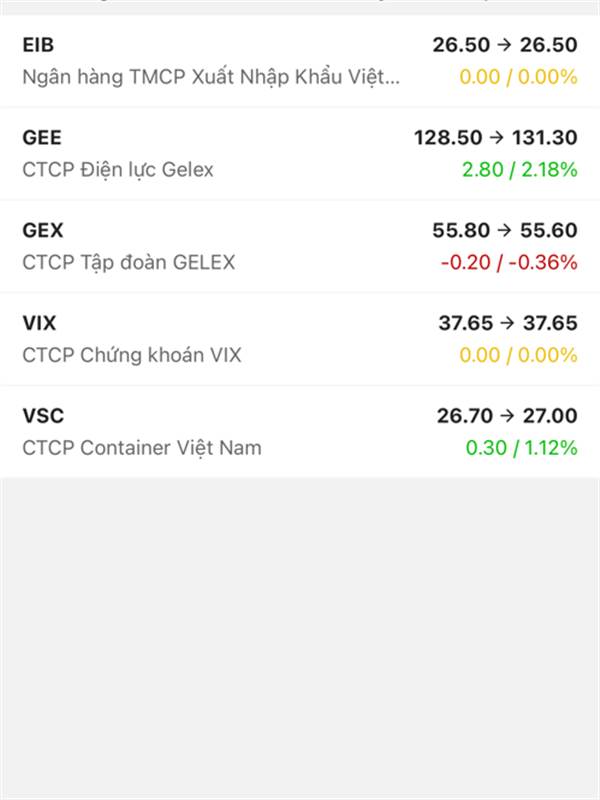Tap the VSC Container Việt Nam row

(x=300, y=431)
